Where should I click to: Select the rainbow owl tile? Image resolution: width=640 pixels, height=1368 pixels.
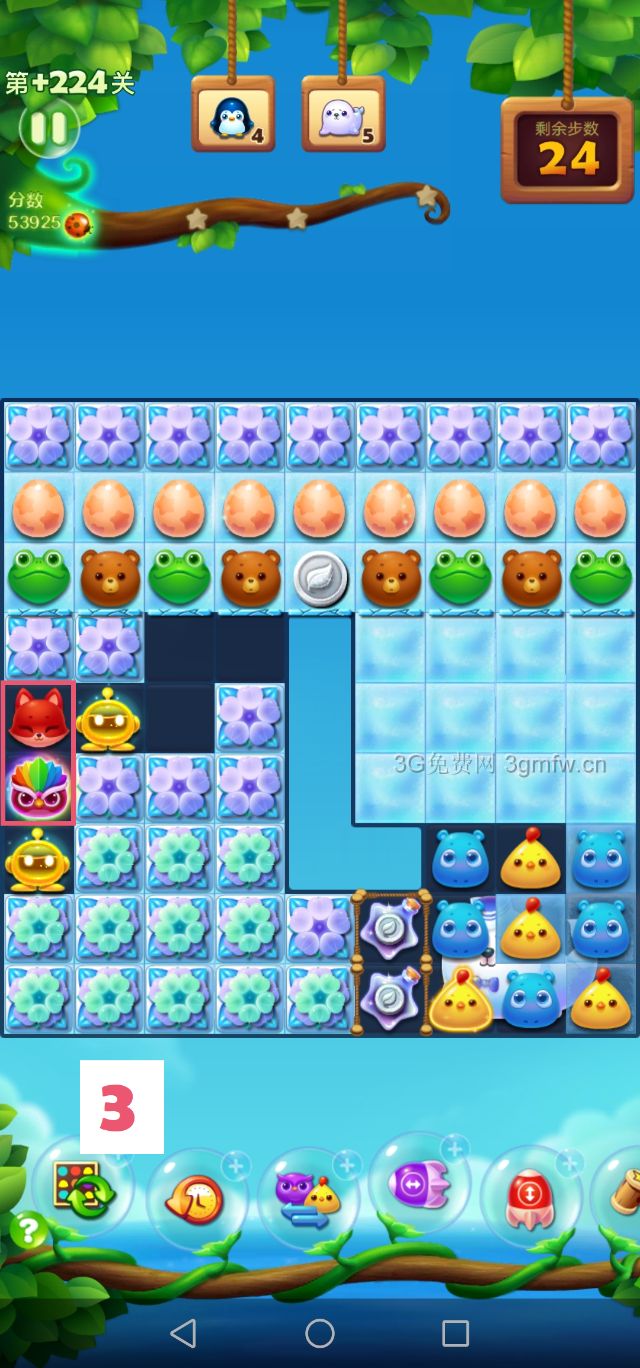tap(38, 788)
